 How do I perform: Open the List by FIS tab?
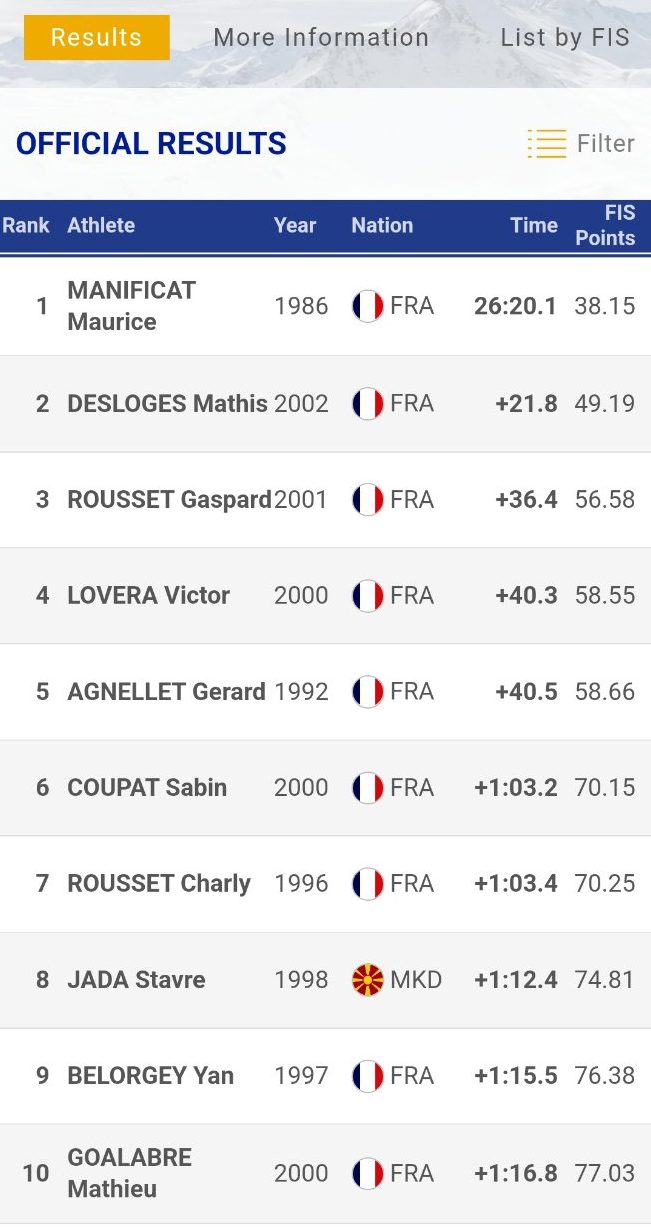click(x=565, y=38)
